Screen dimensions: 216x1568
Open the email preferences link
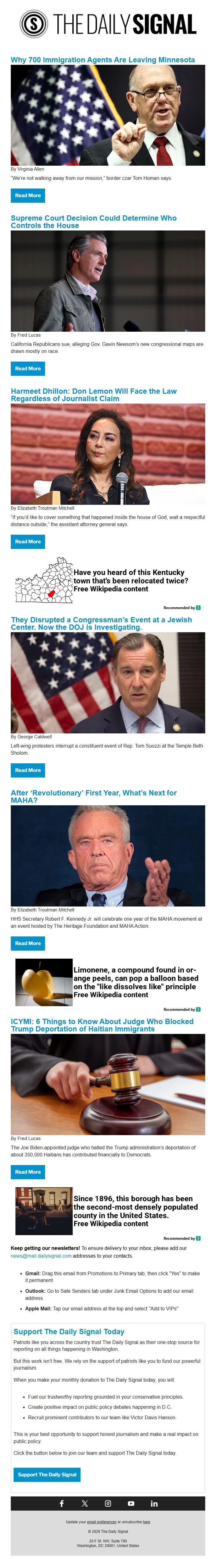point(101,1522)
